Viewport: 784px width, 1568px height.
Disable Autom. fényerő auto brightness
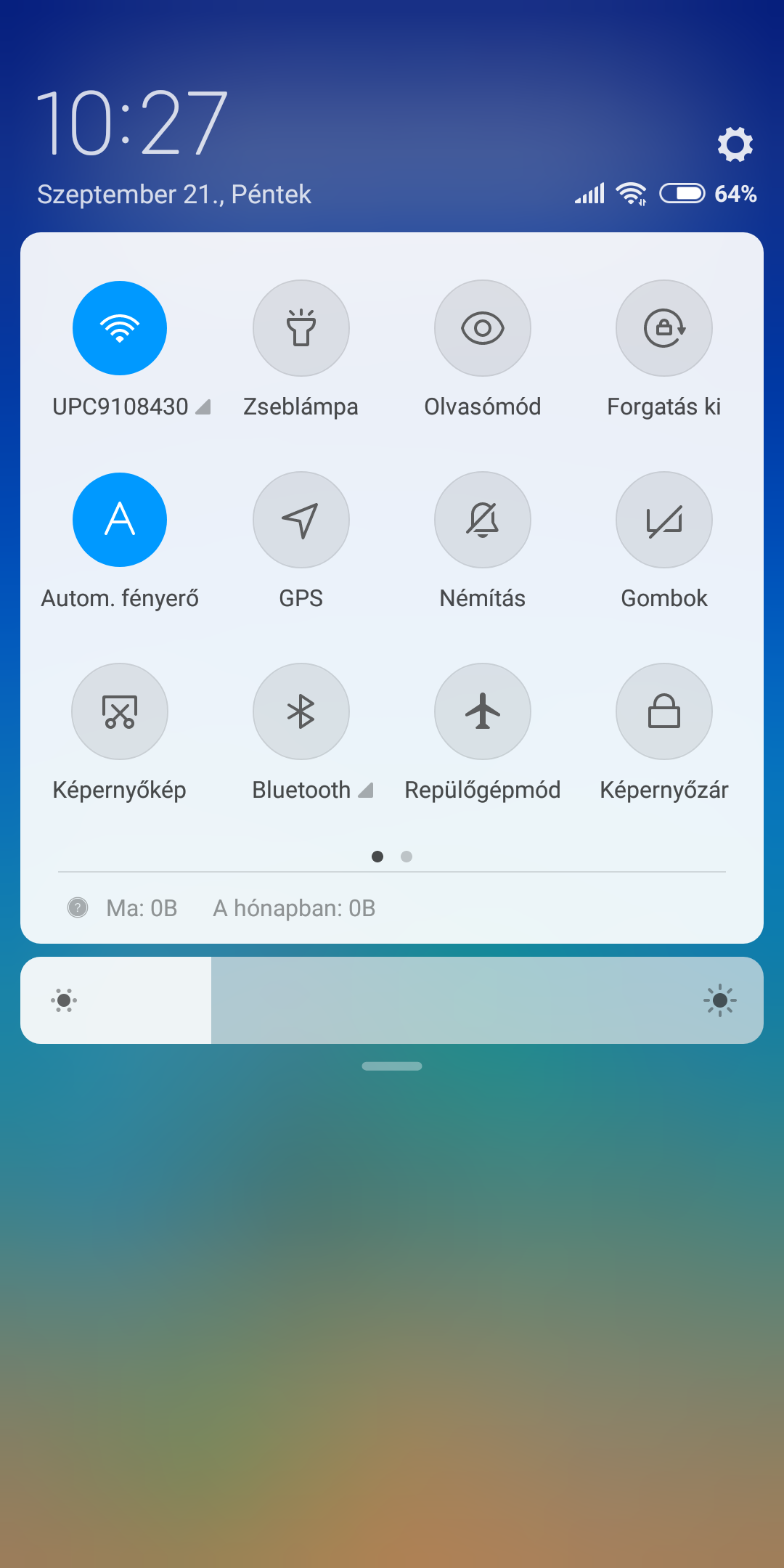click(120, 520)
